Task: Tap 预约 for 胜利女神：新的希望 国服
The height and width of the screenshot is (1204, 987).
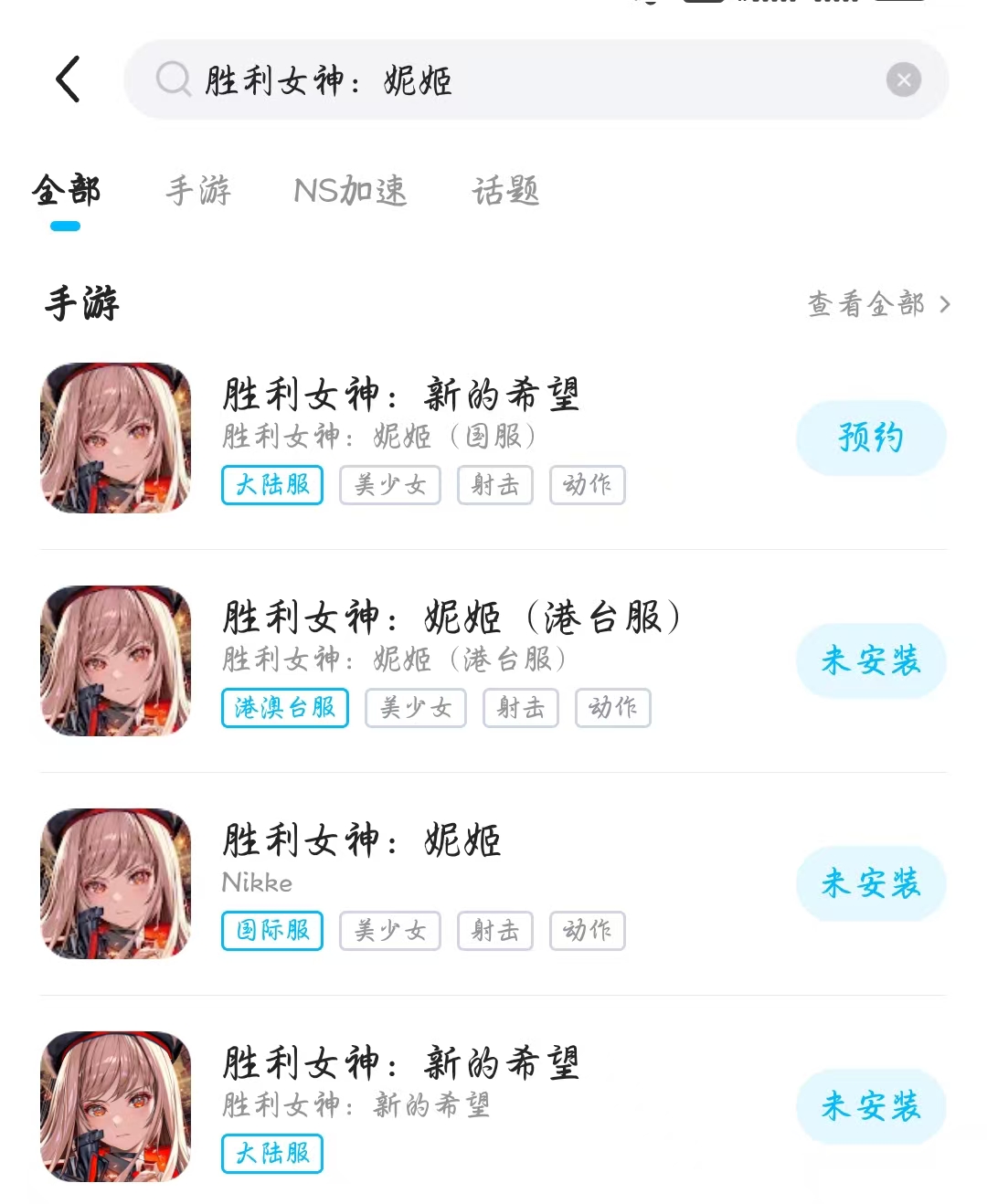Action: [870, 438]
